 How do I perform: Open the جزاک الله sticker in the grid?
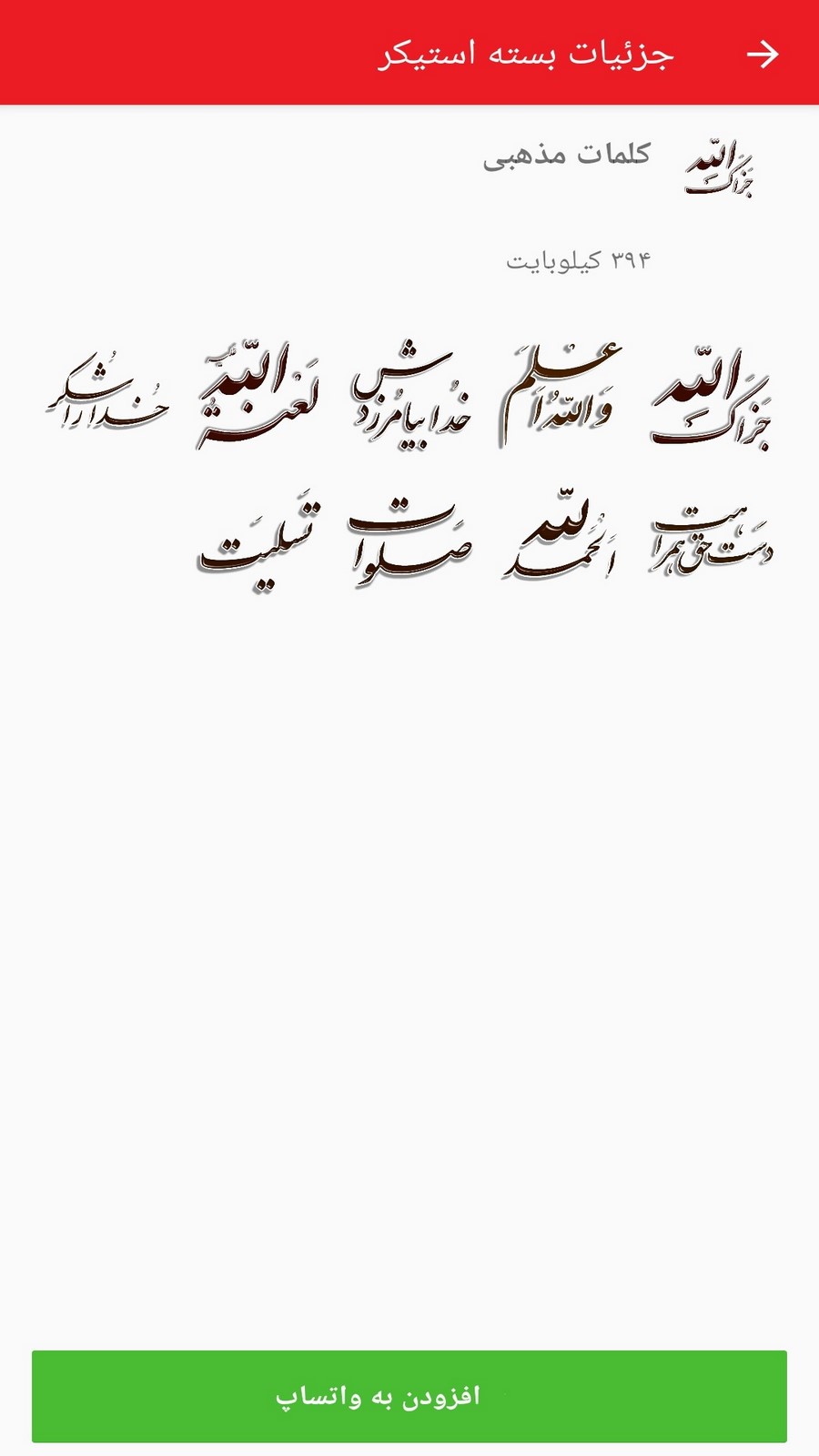tap(712, 399)
